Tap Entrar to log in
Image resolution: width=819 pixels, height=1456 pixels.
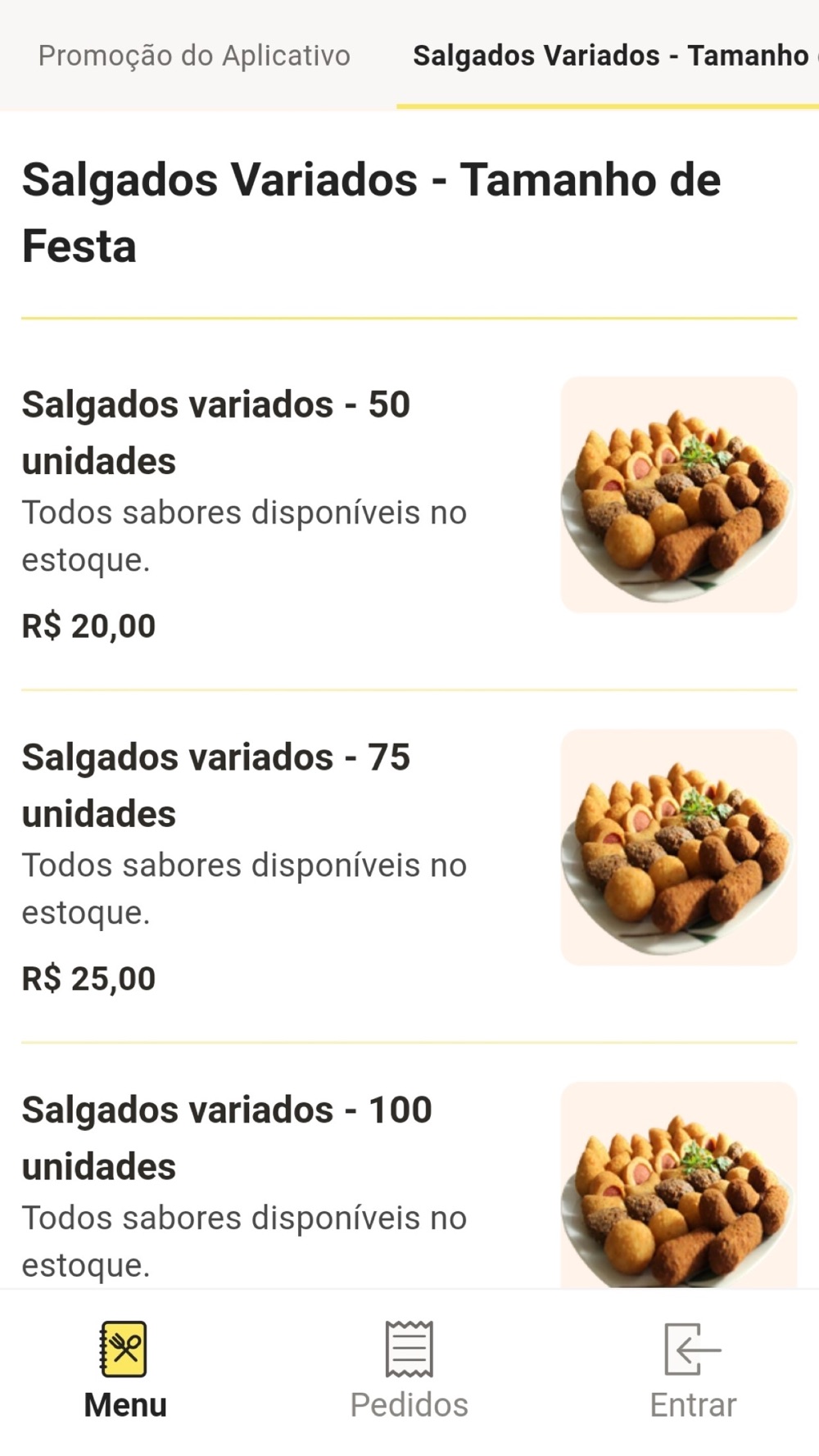click(693, 1372)
